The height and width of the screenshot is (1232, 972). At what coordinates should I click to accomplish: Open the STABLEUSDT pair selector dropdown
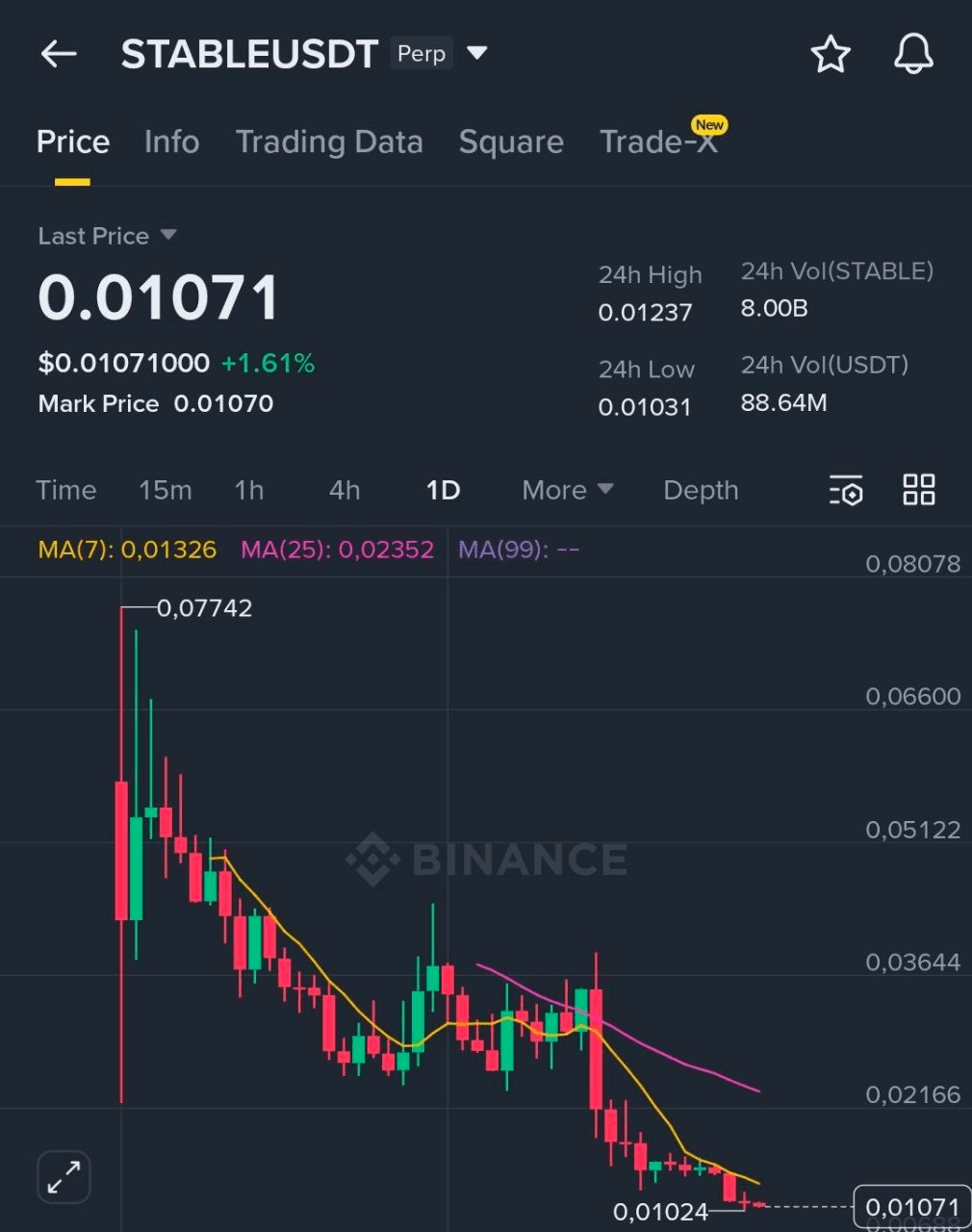476,53
